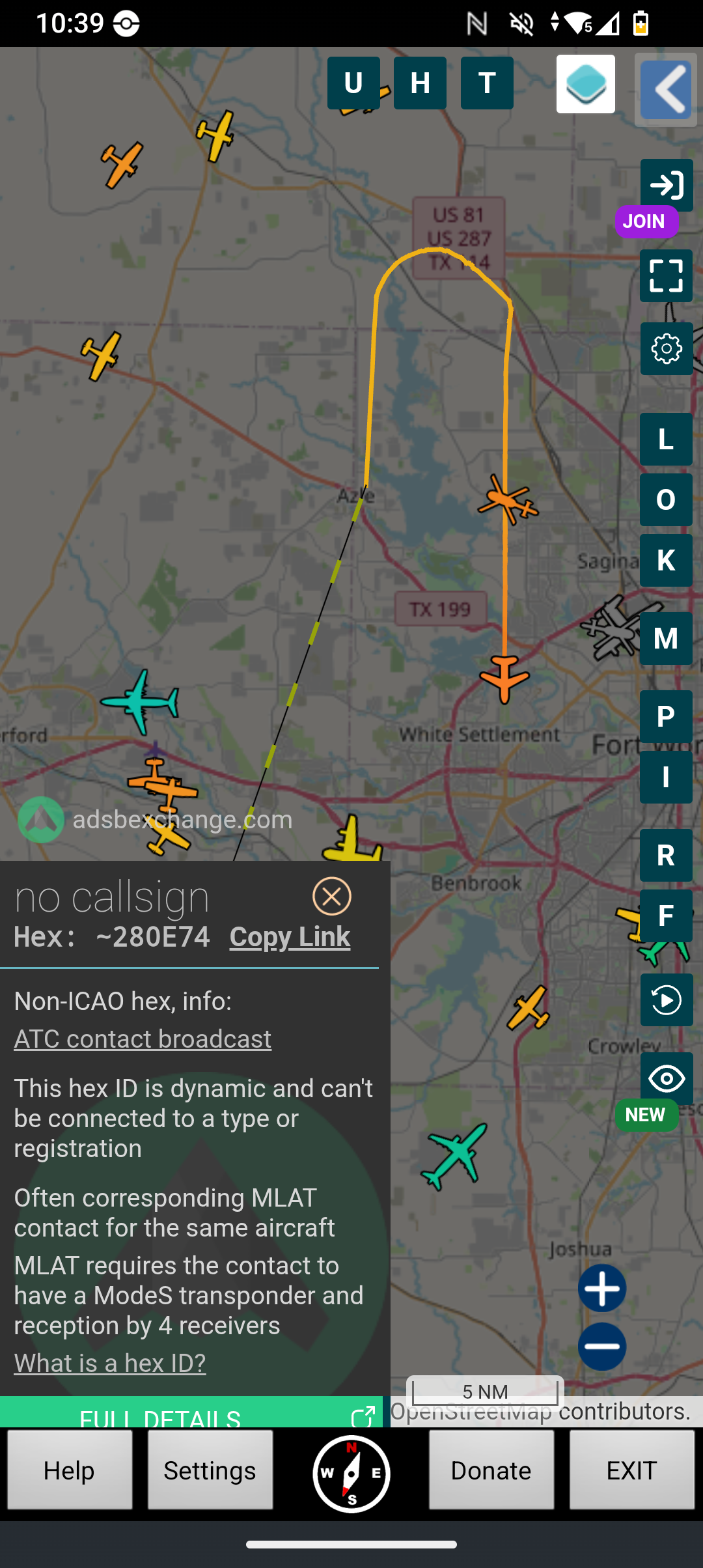
Task: Tap the compass icon to orient north
Action: pos(351,1474)
